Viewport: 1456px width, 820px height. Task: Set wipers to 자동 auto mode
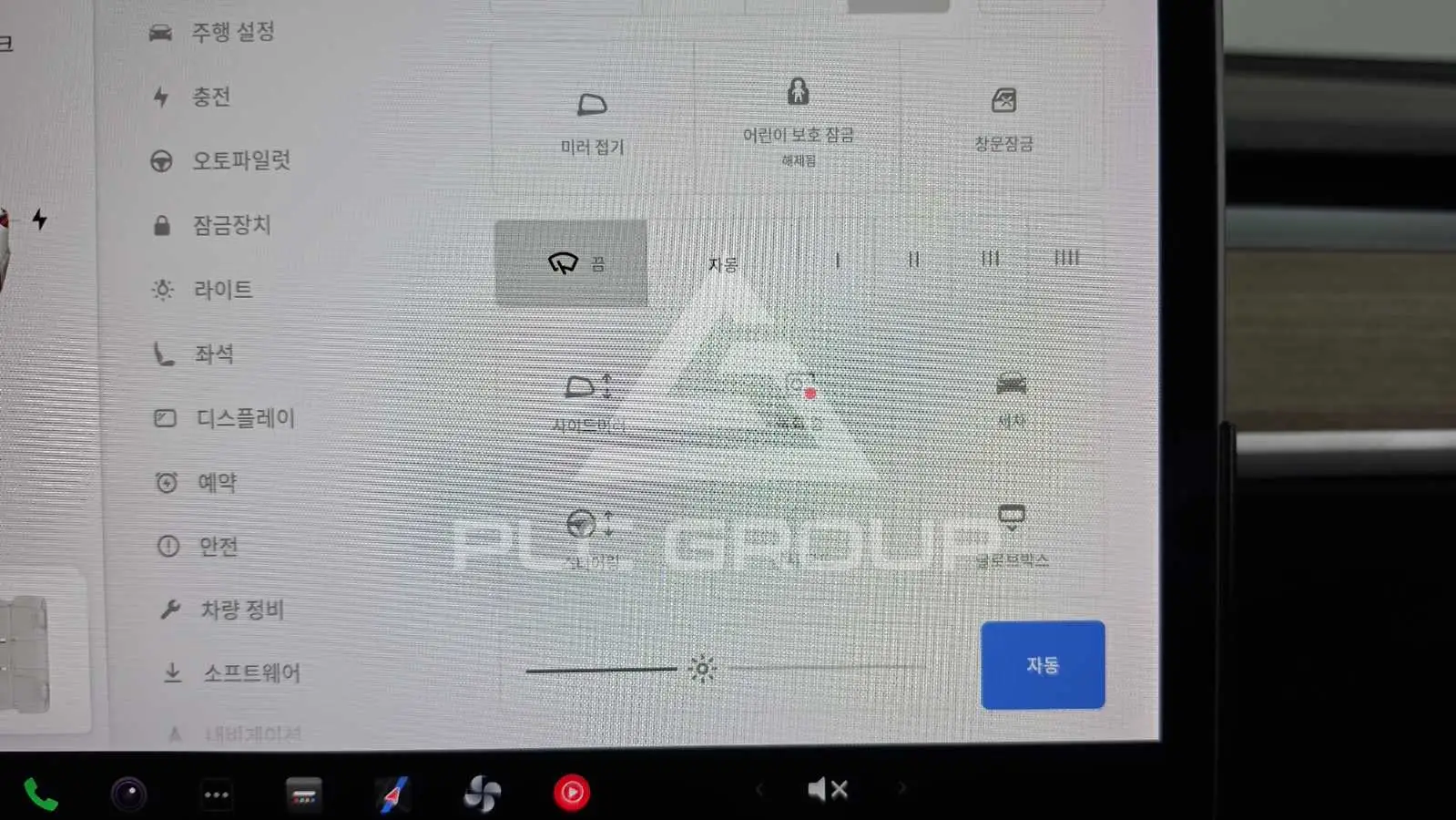pyautogui.click(x=723, y=264)
